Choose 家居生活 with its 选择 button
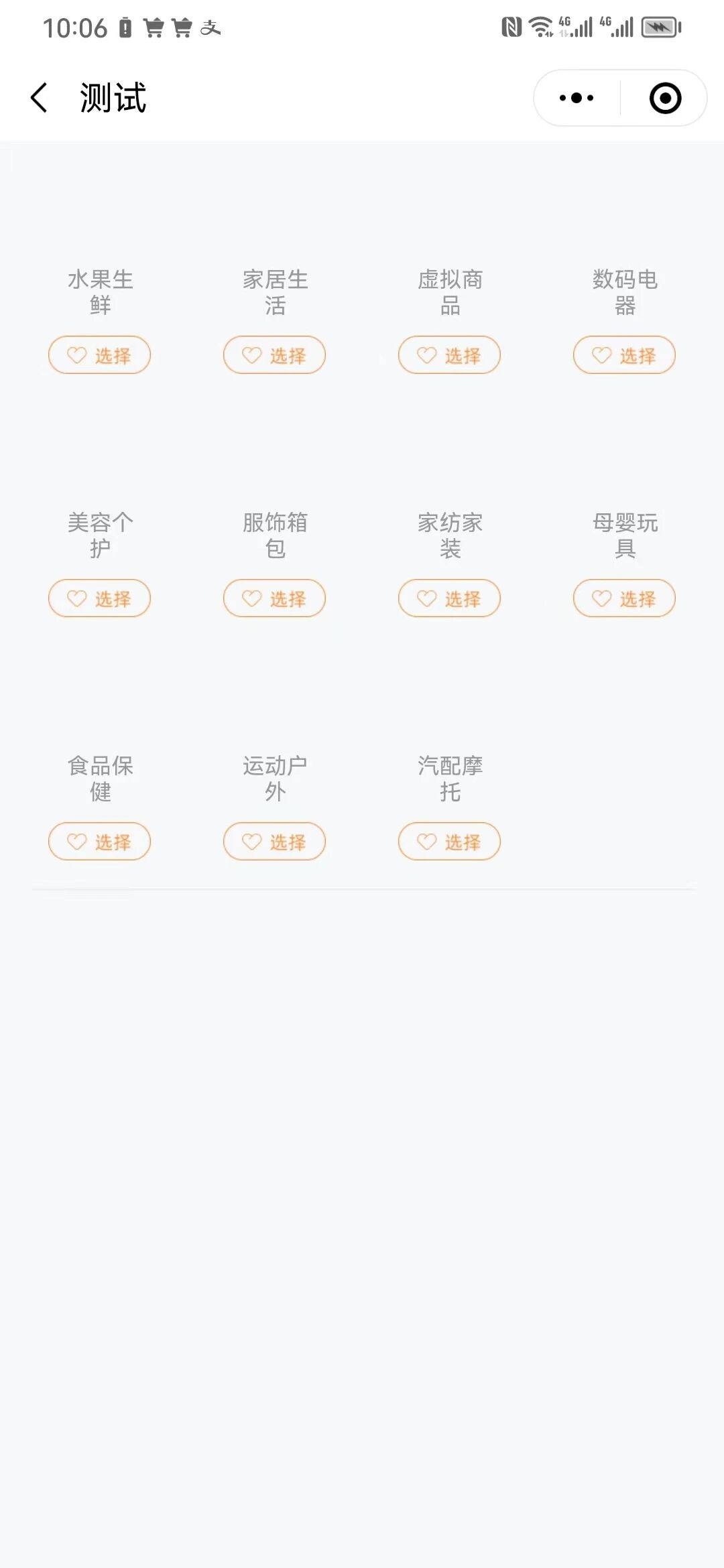This screenshot has width=724, height=1568. [x=274, y=355]
